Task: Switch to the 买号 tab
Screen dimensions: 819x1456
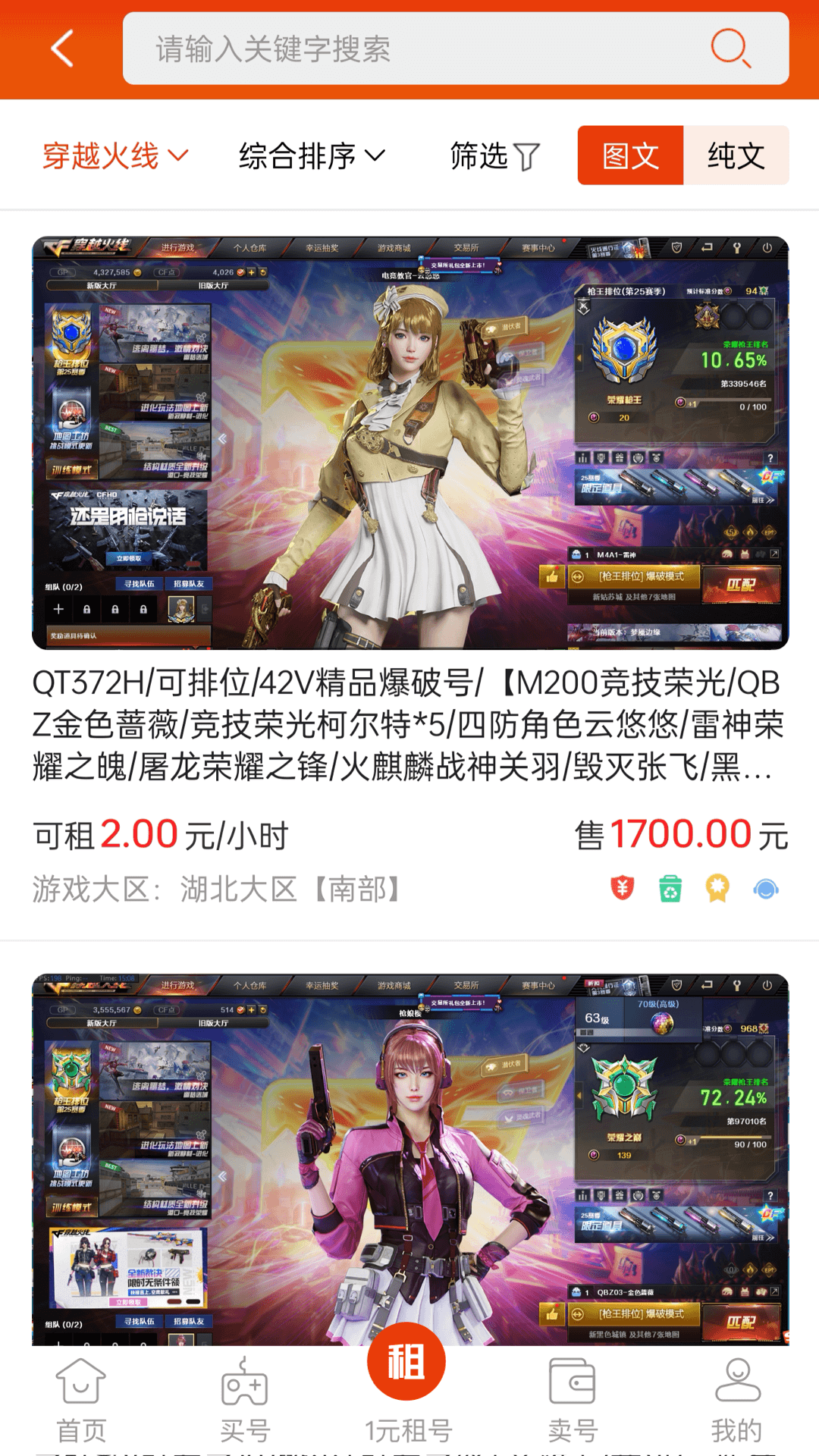Action: [245, 1401]
